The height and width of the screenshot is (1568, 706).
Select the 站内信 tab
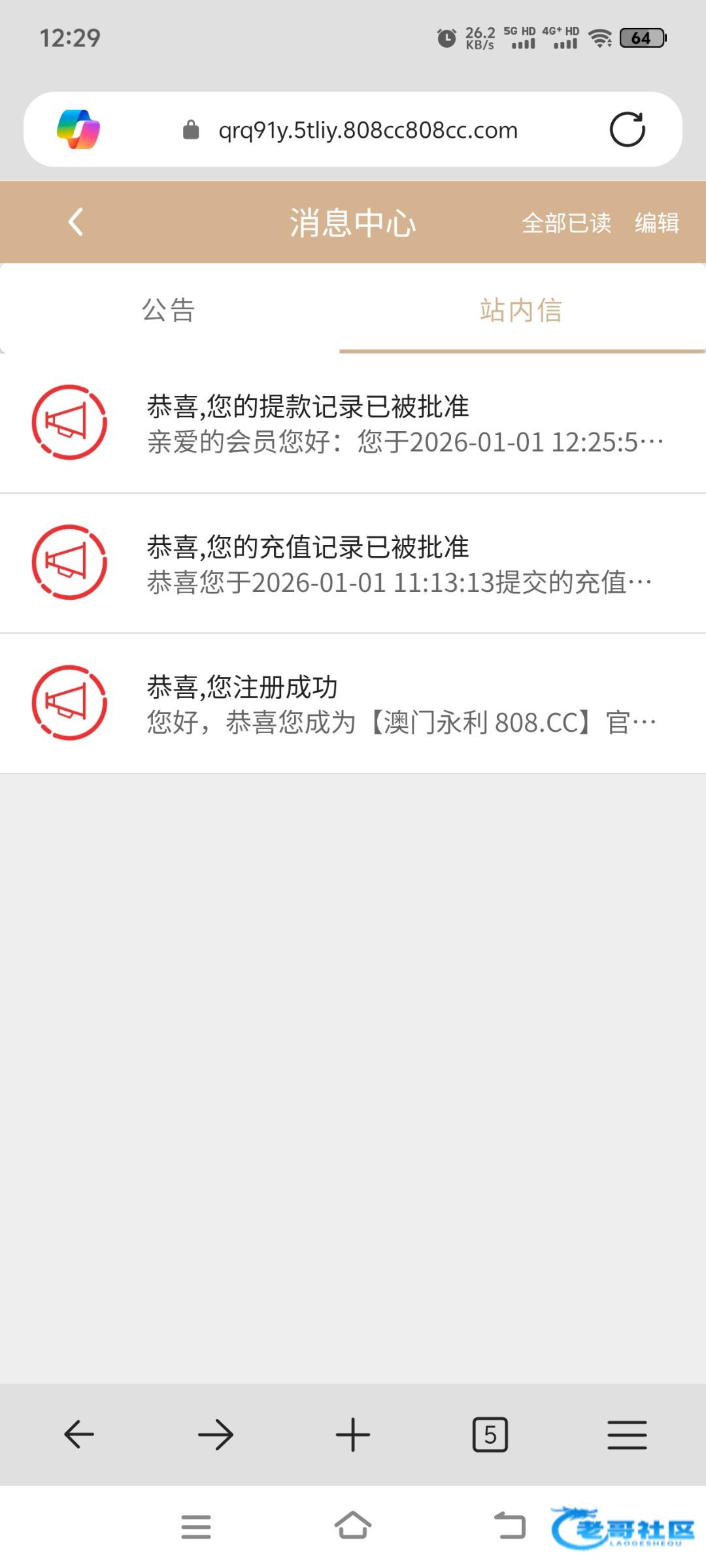point(521,310)
